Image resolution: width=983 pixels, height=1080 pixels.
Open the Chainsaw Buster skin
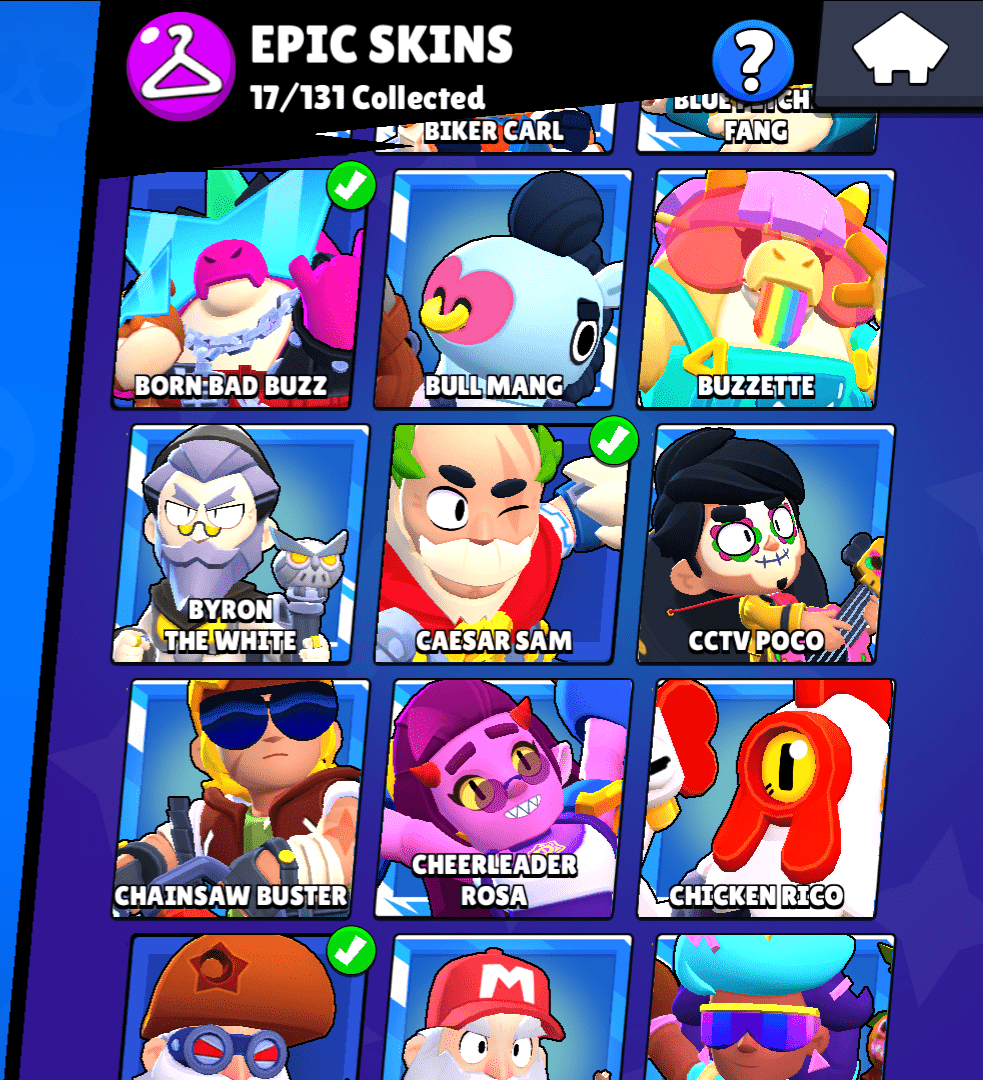click(238, 800)
